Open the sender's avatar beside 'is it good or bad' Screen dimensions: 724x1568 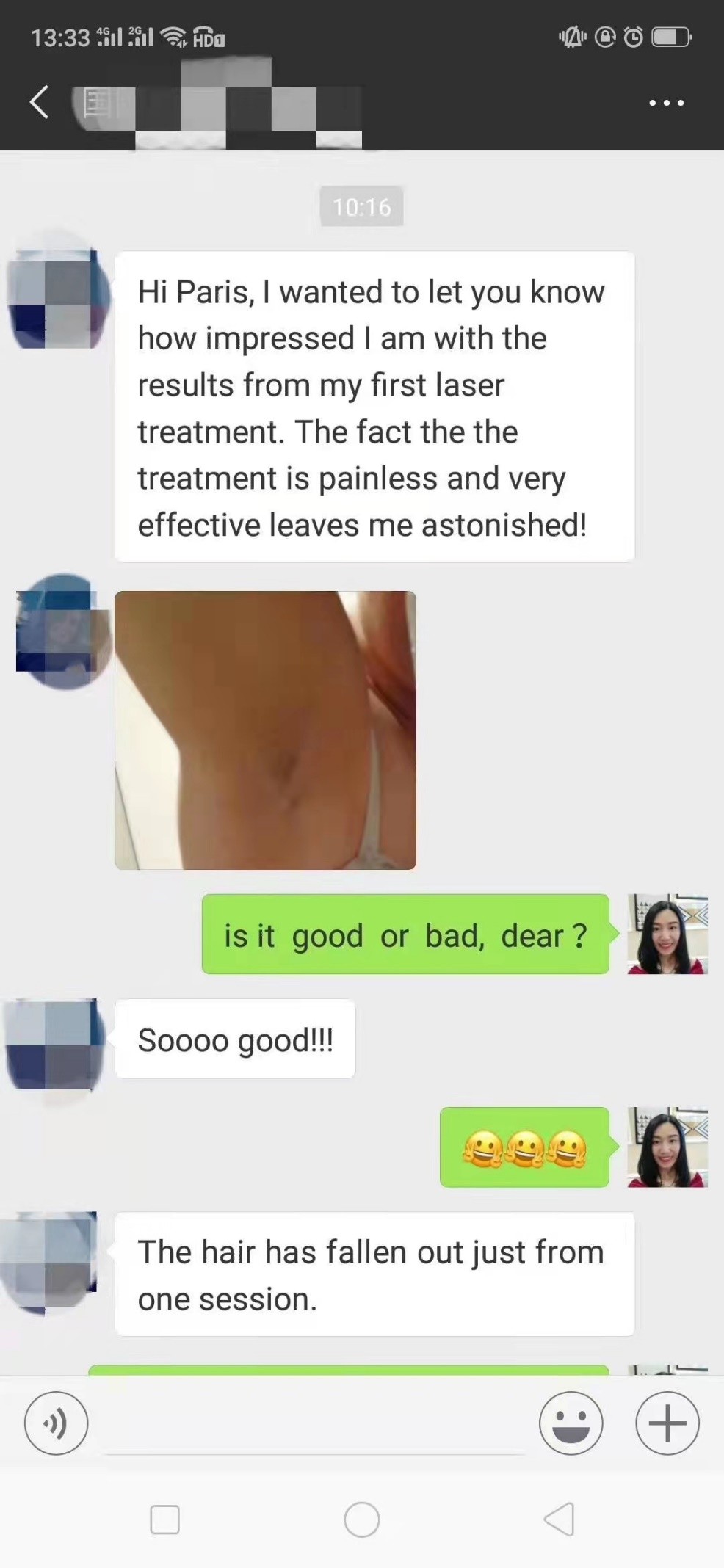(x=667, y=934)
